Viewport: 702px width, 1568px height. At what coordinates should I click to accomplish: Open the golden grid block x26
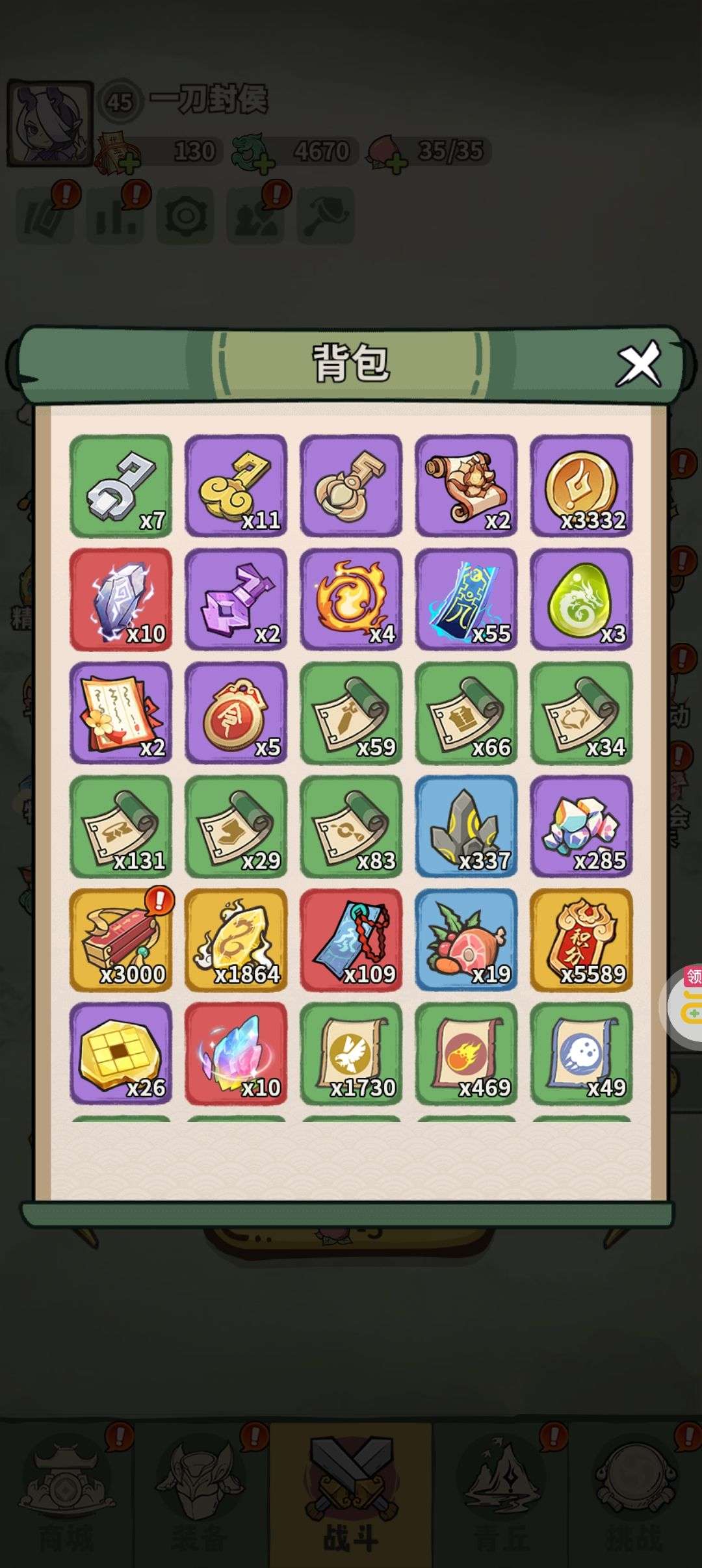coord(121,1053)
